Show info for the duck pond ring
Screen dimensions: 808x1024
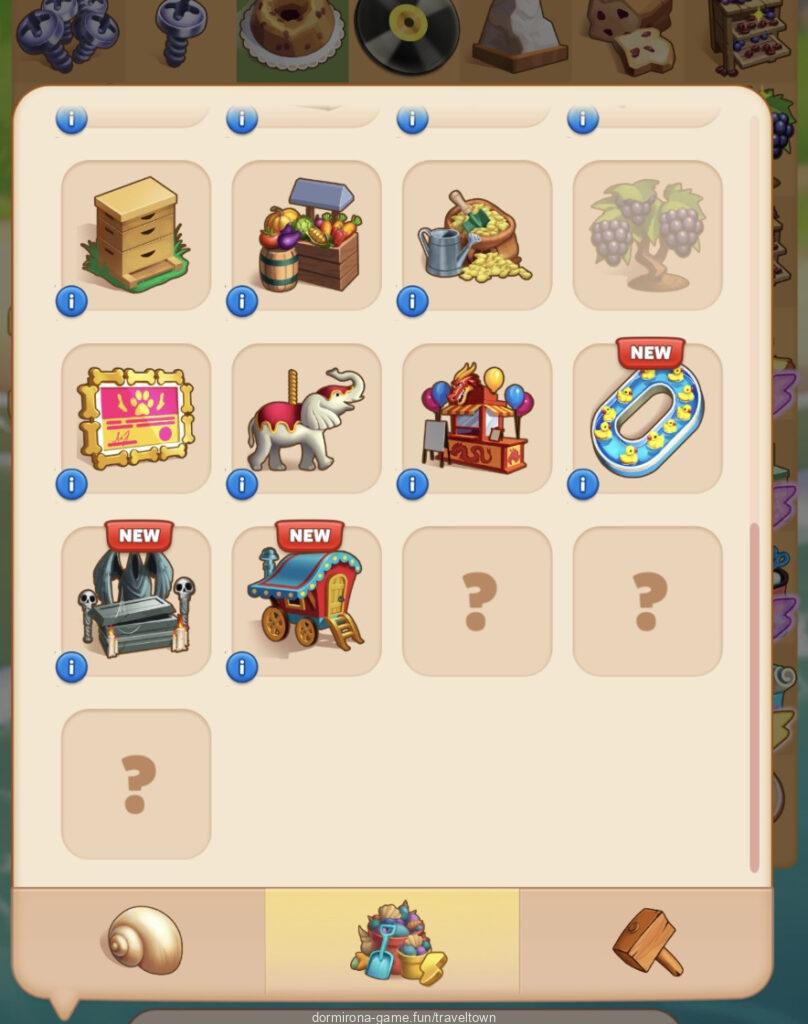(x=583, y=485)
